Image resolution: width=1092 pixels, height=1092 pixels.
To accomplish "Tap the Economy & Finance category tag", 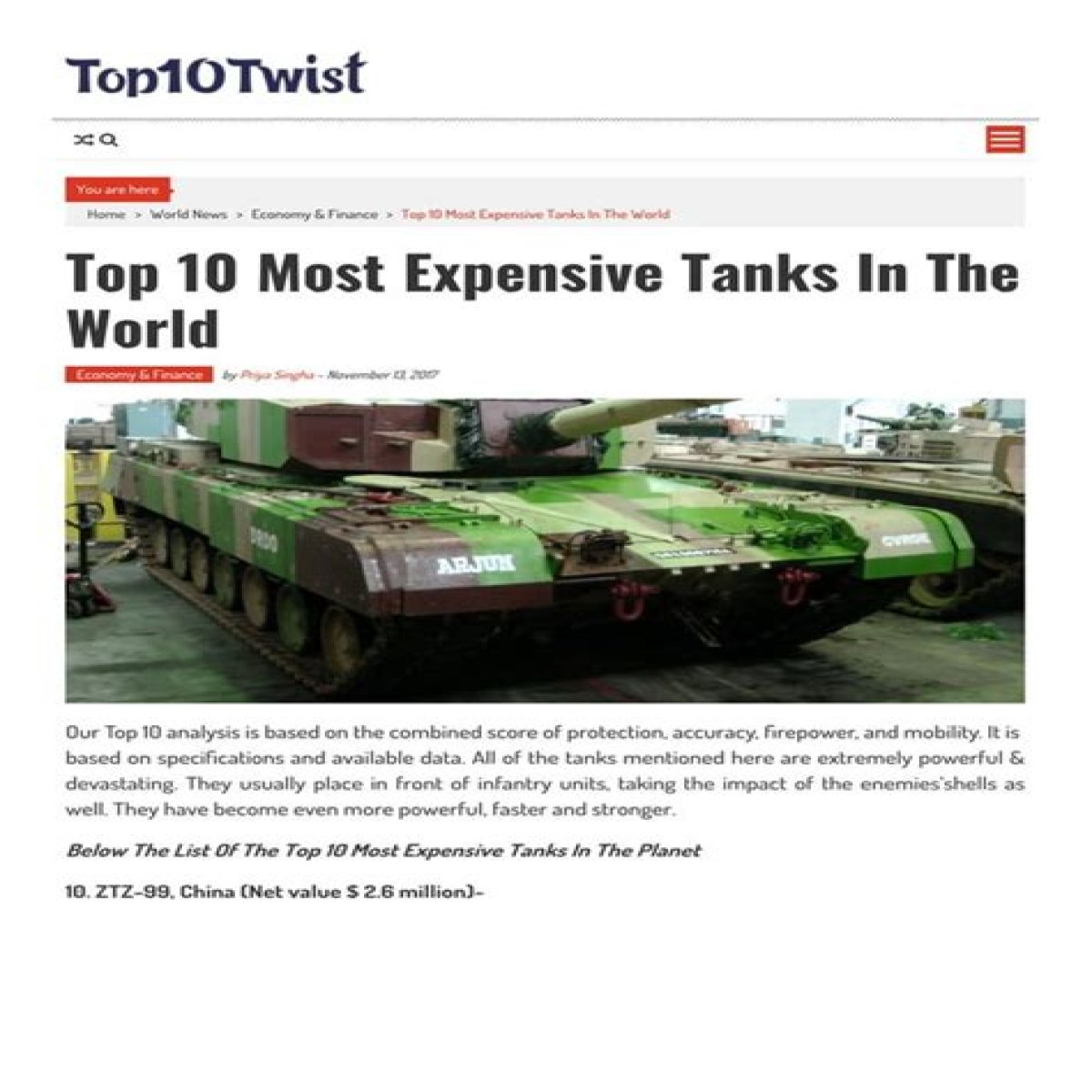I will [x=139, y=374].
